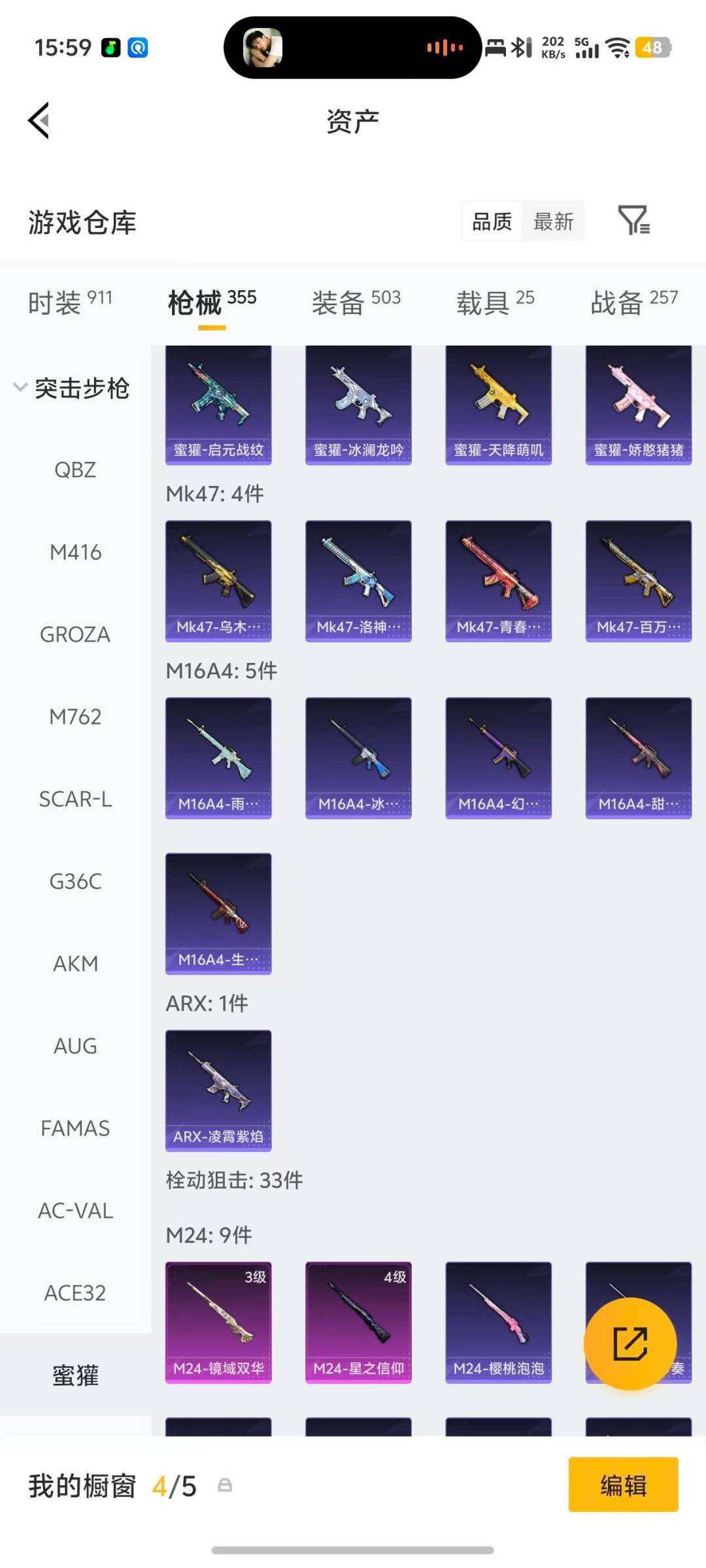The height and width of the screenshot is (1568, 706).
Task: Switch to the 战备 tab
Action: 634,302
